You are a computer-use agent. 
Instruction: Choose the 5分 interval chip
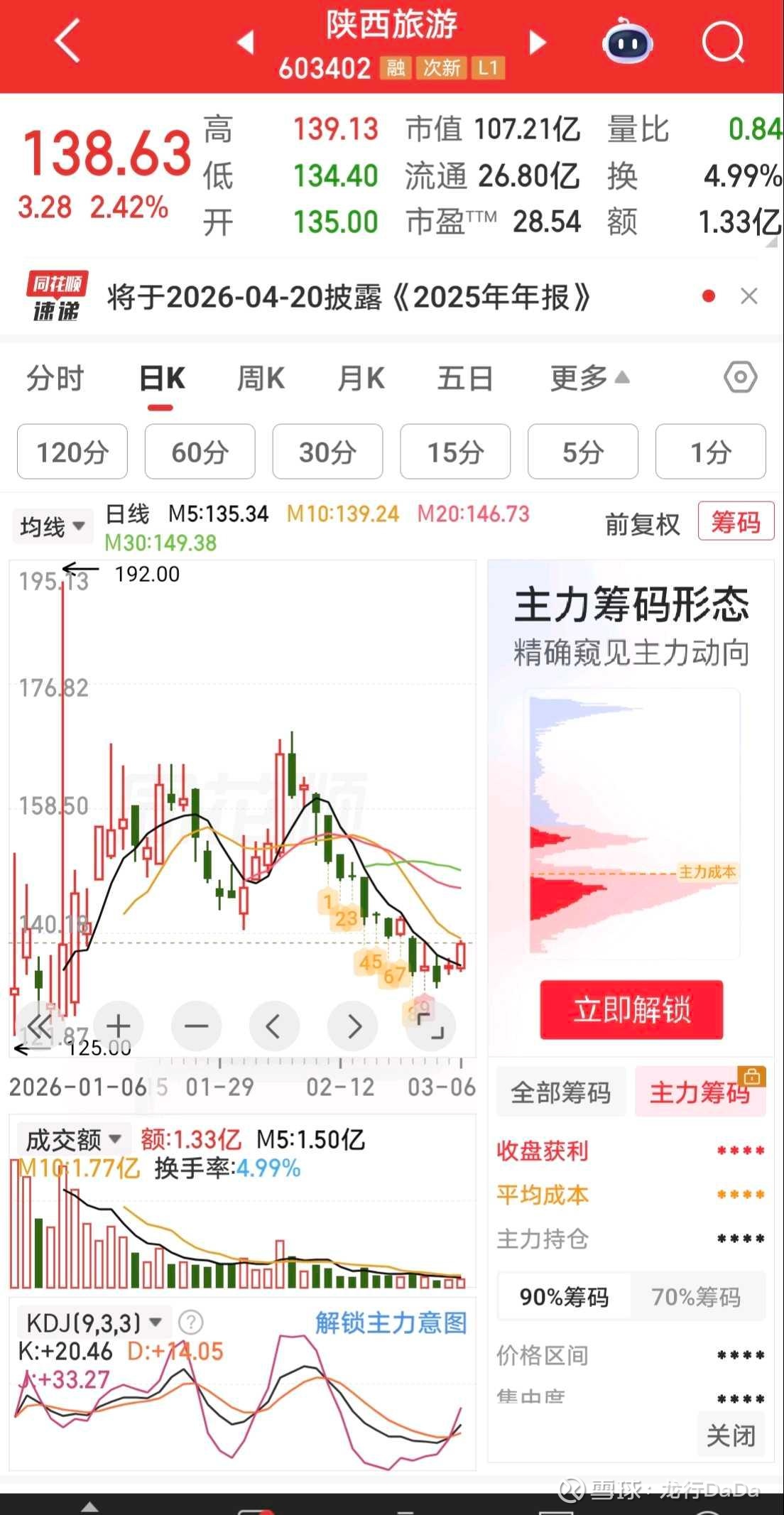[x=583, y=452]
